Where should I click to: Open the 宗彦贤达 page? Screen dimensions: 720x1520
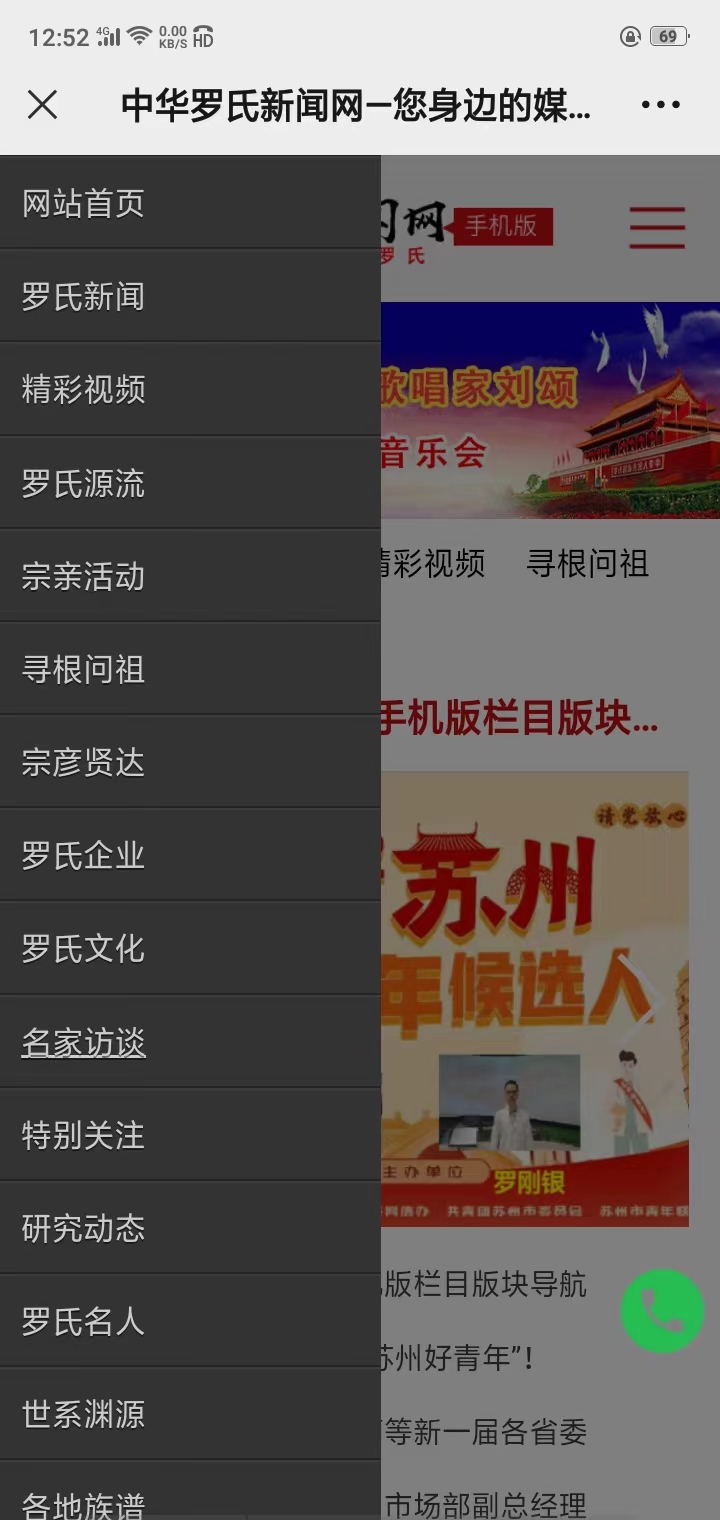point(84,763)
